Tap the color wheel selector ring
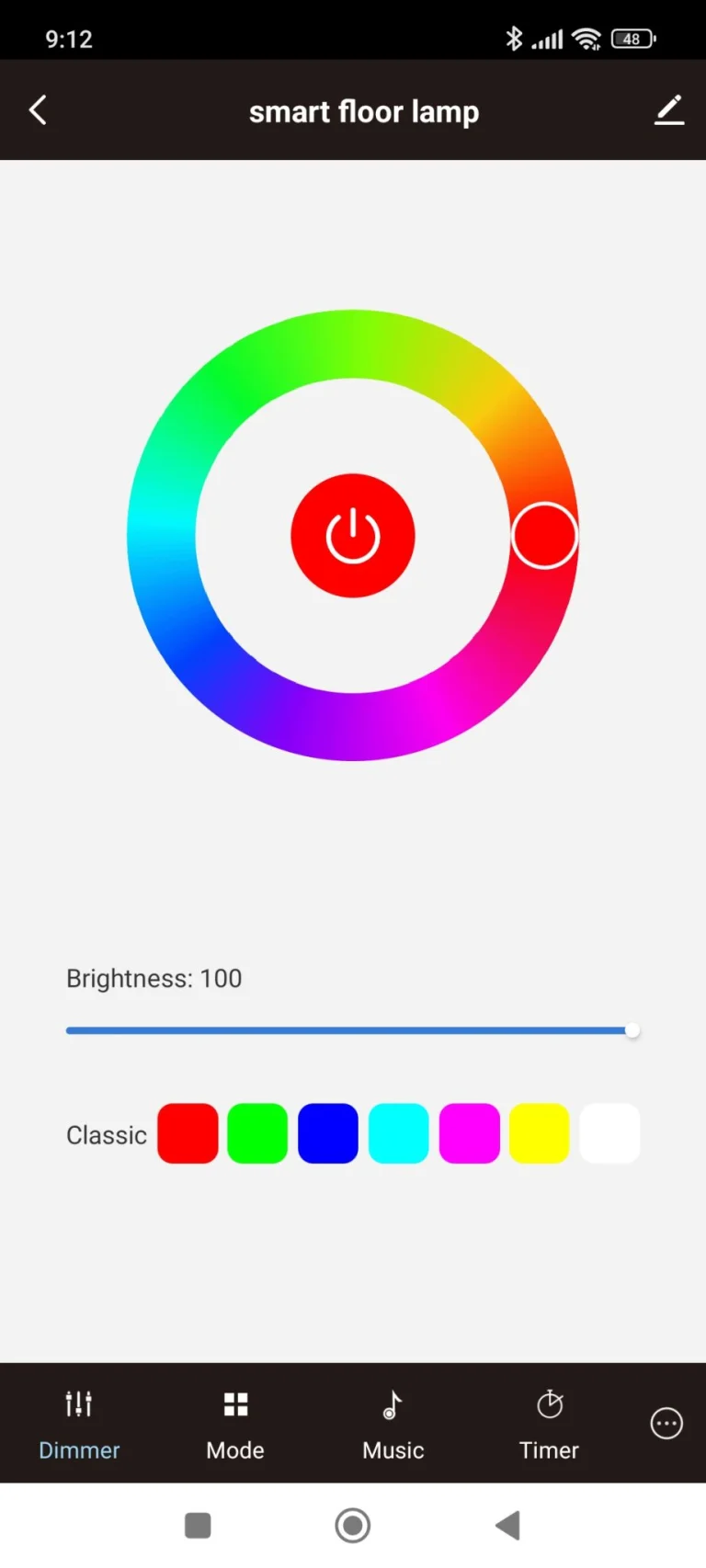 [x=544, y=536]
